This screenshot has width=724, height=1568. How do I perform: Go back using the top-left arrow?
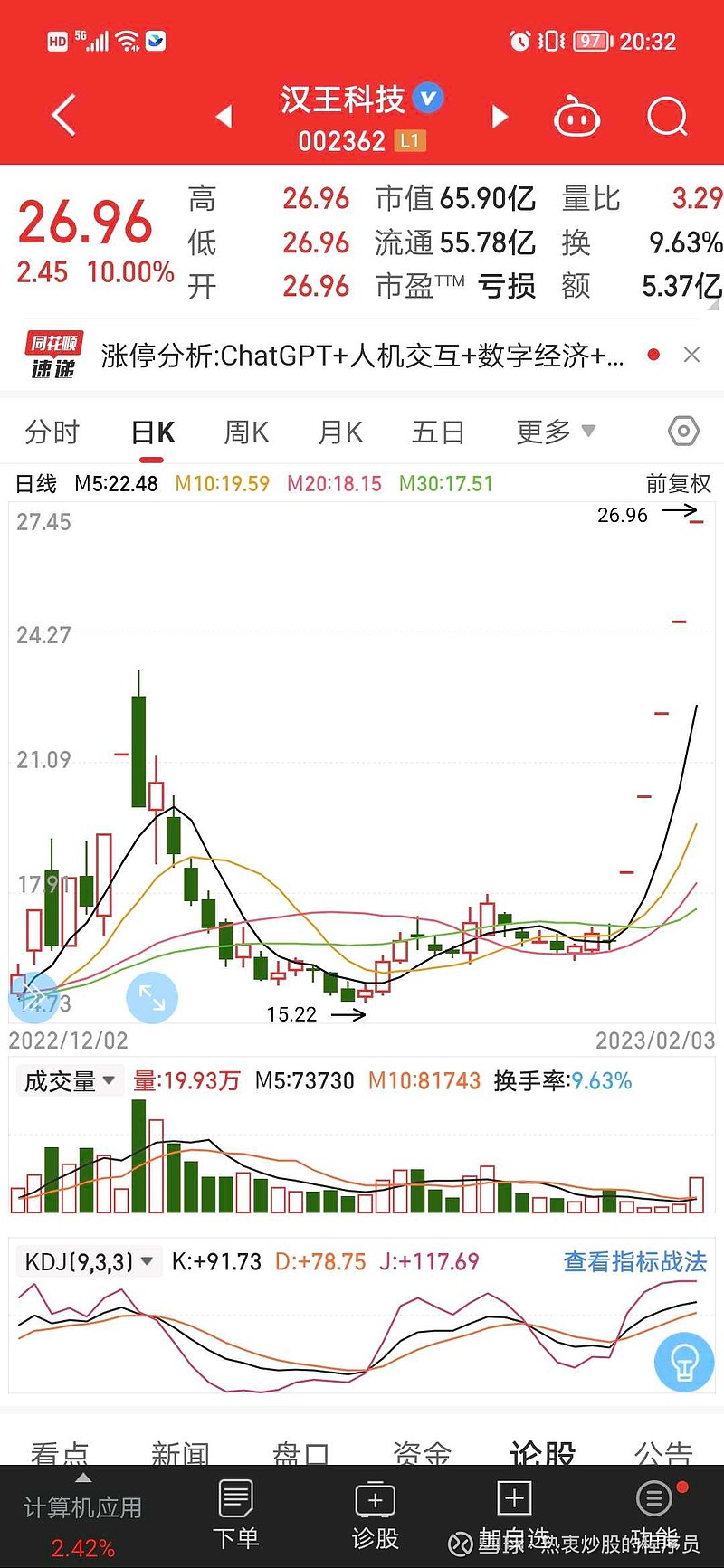click(x=63, y=116)
